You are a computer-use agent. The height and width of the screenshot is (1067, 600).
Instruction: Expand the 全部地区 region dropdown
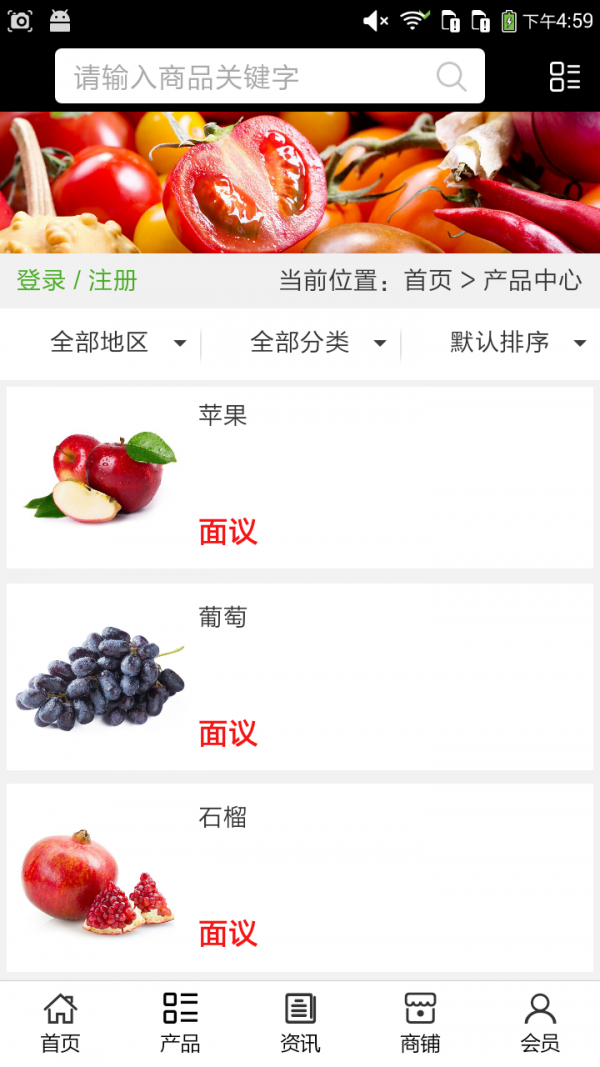(x=118, y=343)
